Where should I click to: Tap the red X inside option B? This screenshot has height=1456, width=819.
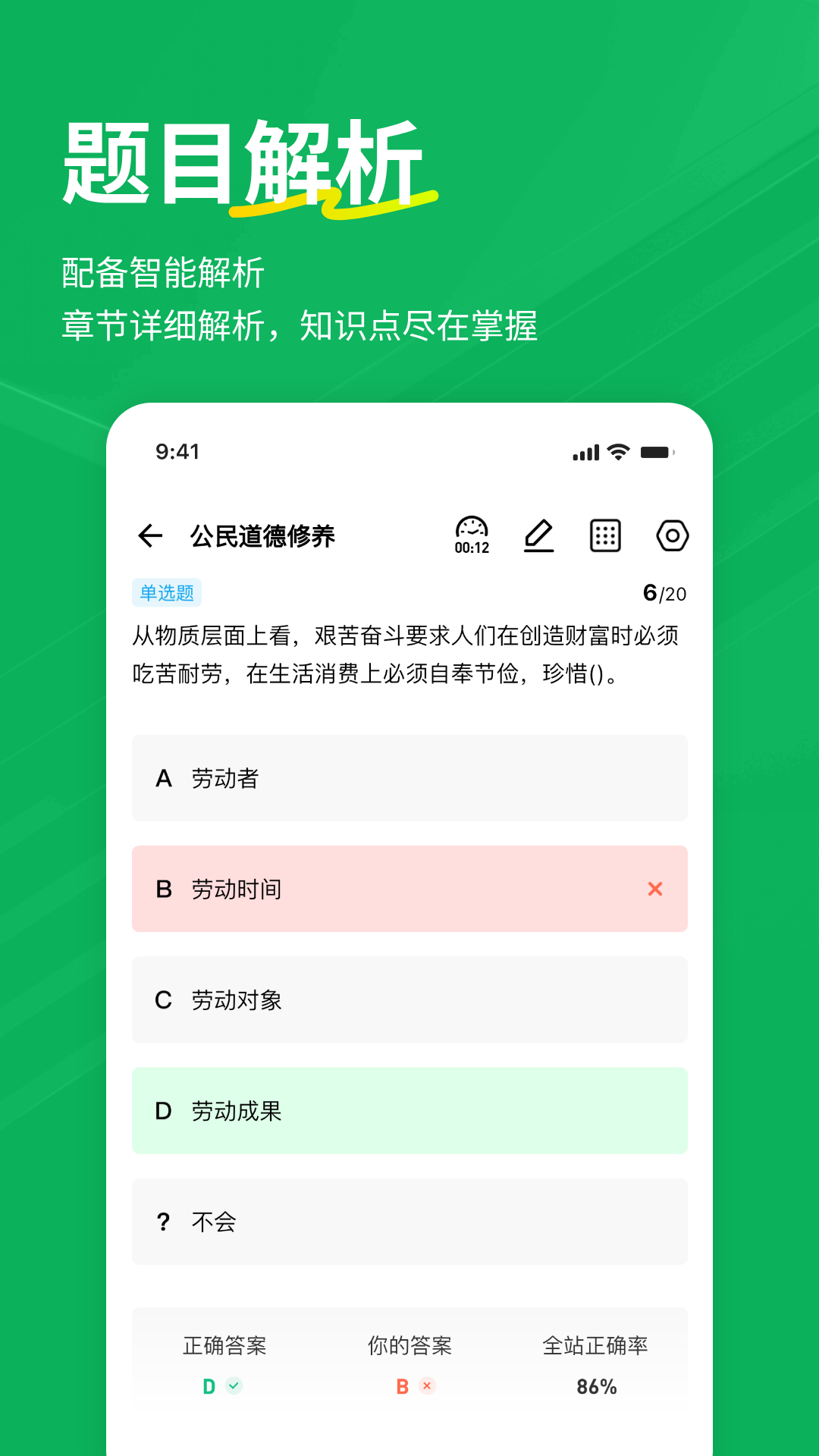tap(654, 889)
